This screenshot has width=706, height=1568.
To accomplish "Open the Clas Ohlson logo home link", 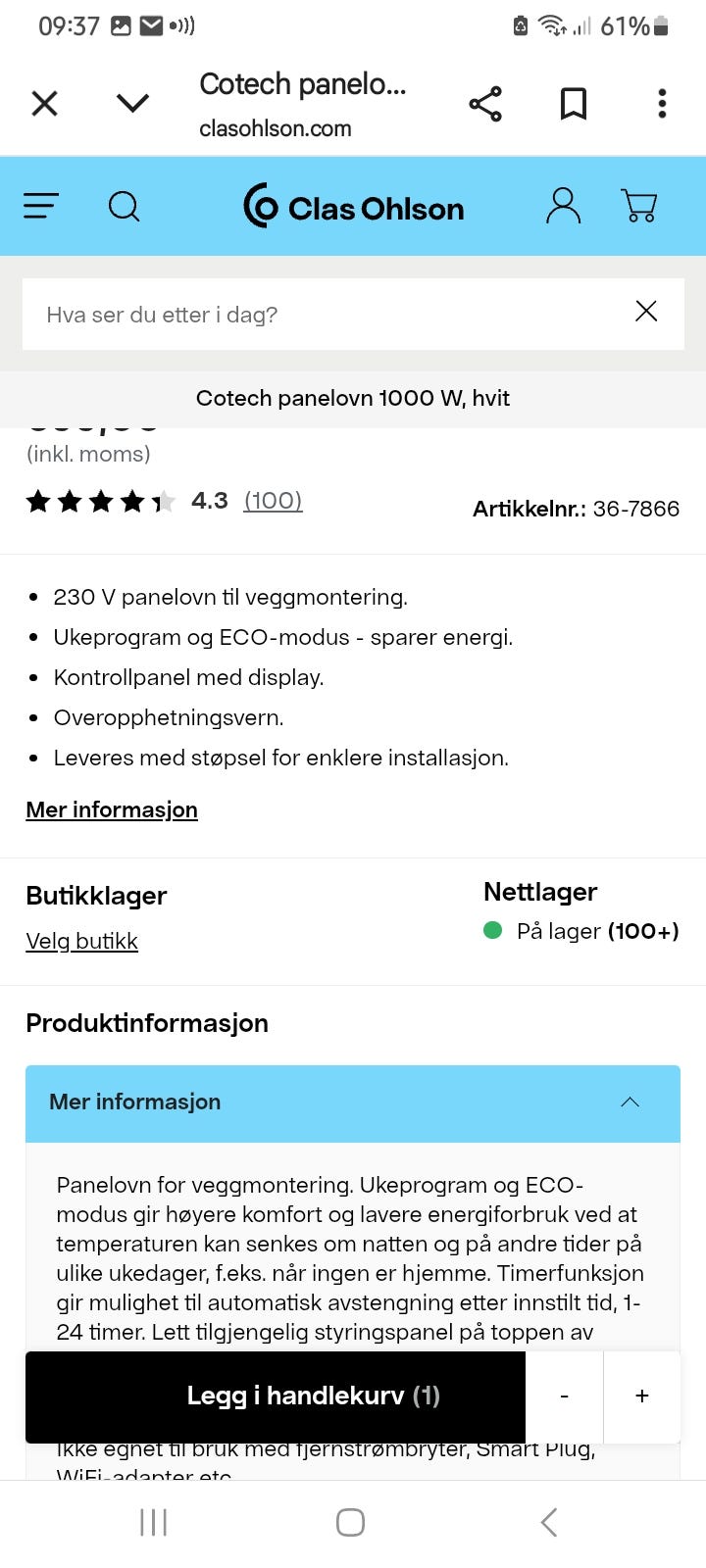I will pos(353,207).
